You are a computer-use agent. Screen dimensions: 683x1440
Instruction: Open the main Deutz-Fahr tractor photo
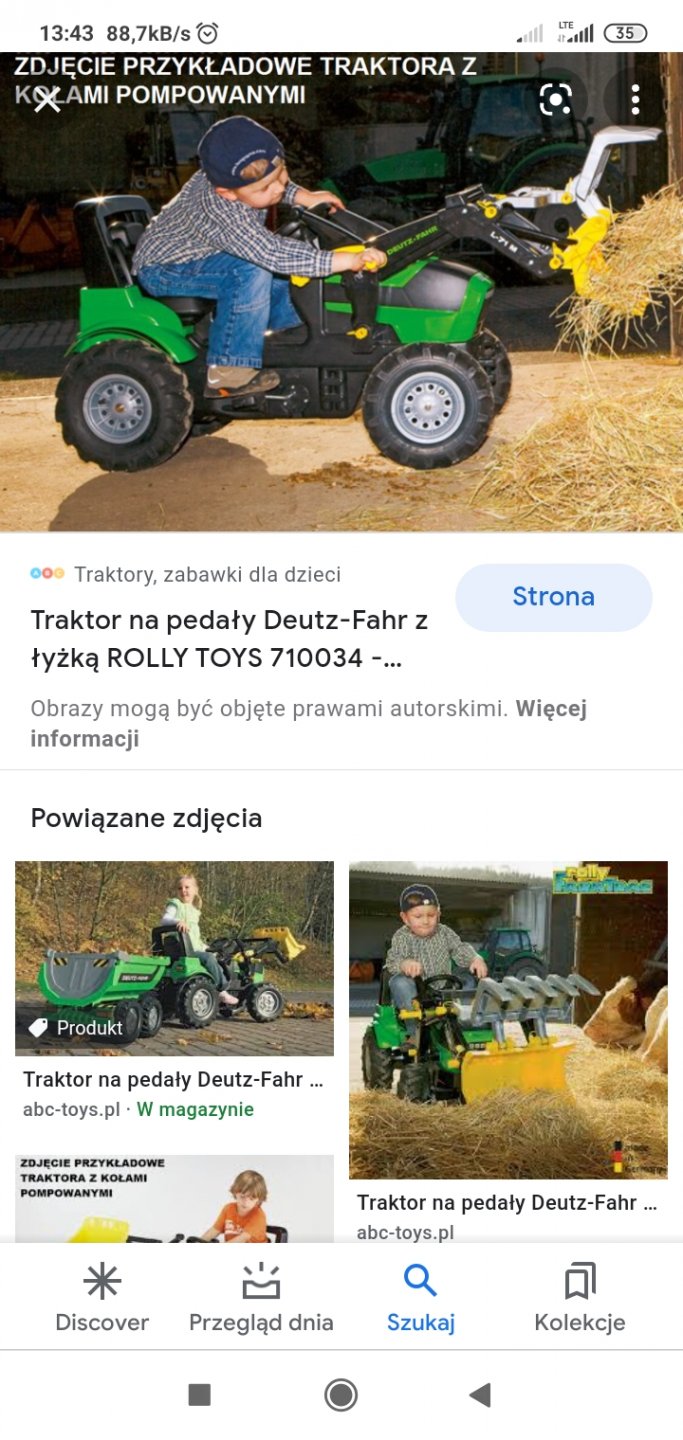tap(341, 300)
